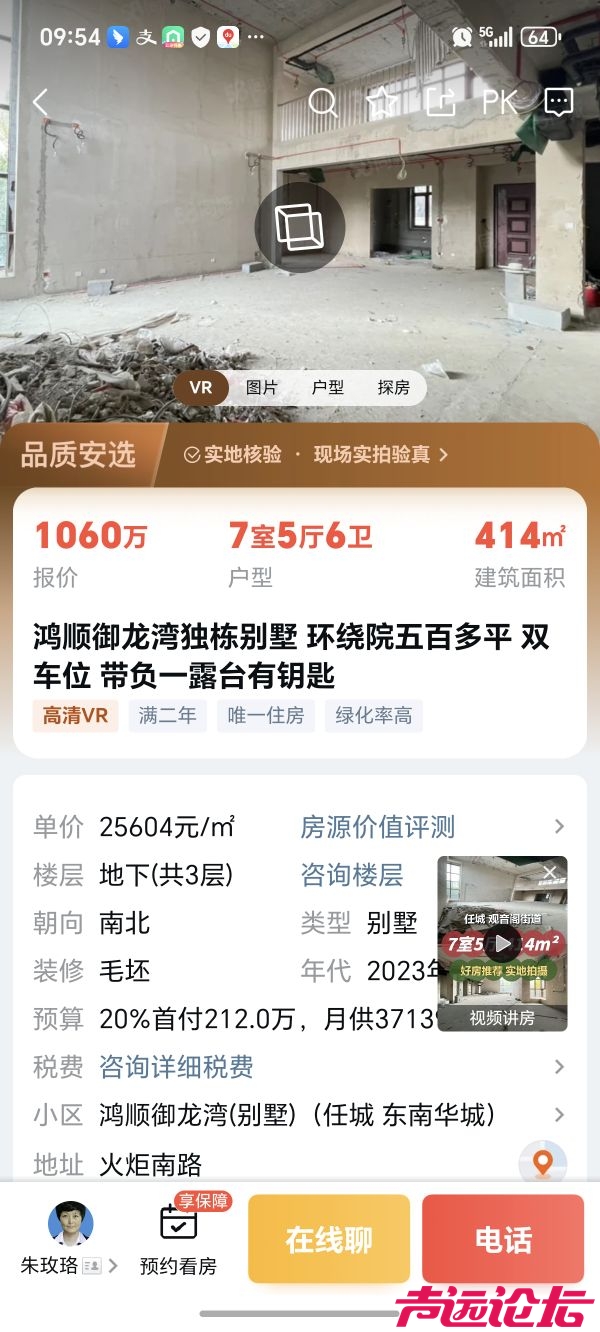This screenshot has width=600, height=1332.
Task: Play the 视频讲房 video
Action: [502, 943]
